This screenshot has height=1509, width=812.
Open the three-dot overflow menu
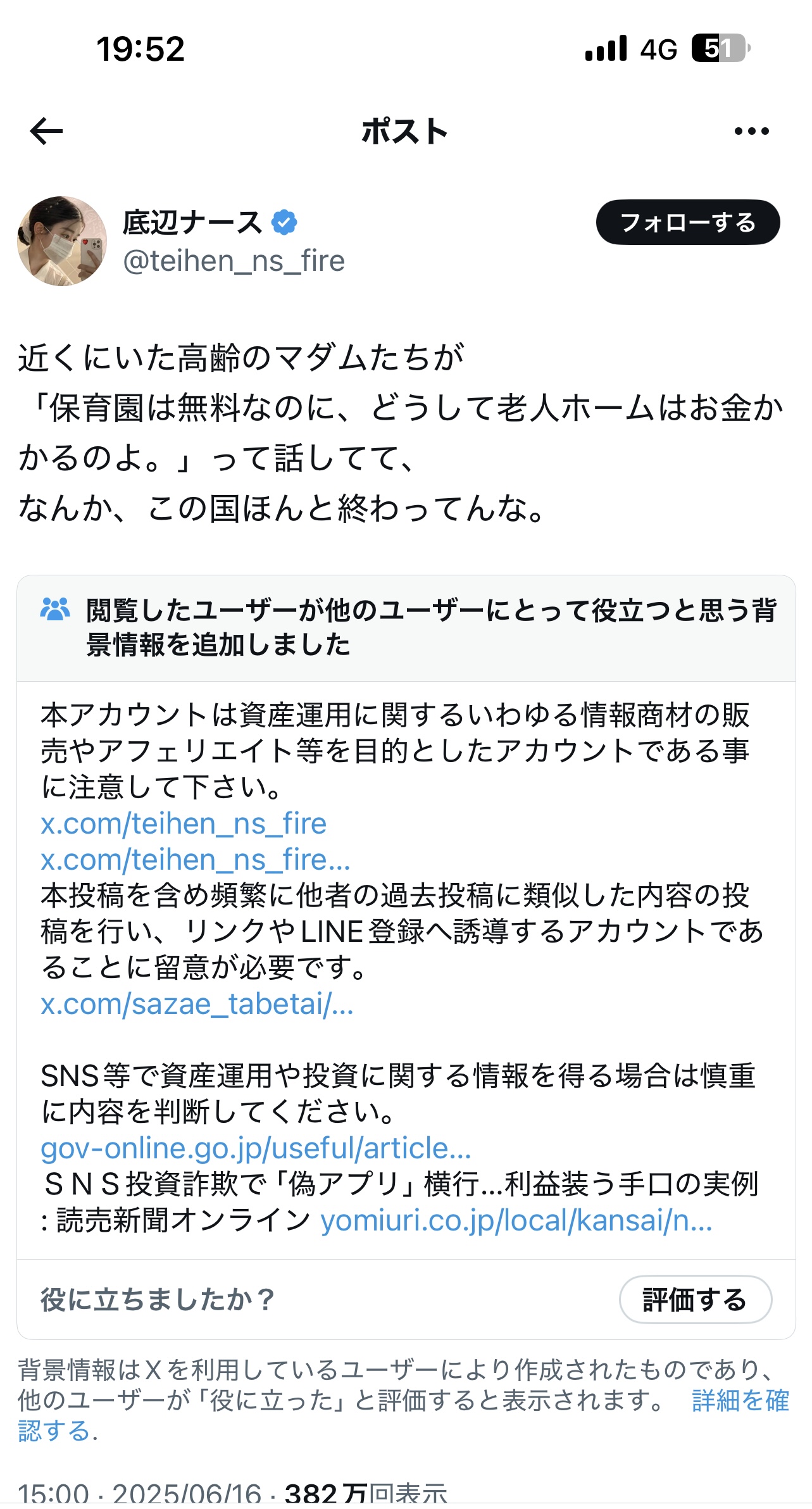pyautogui.click(x=751, y=131)
